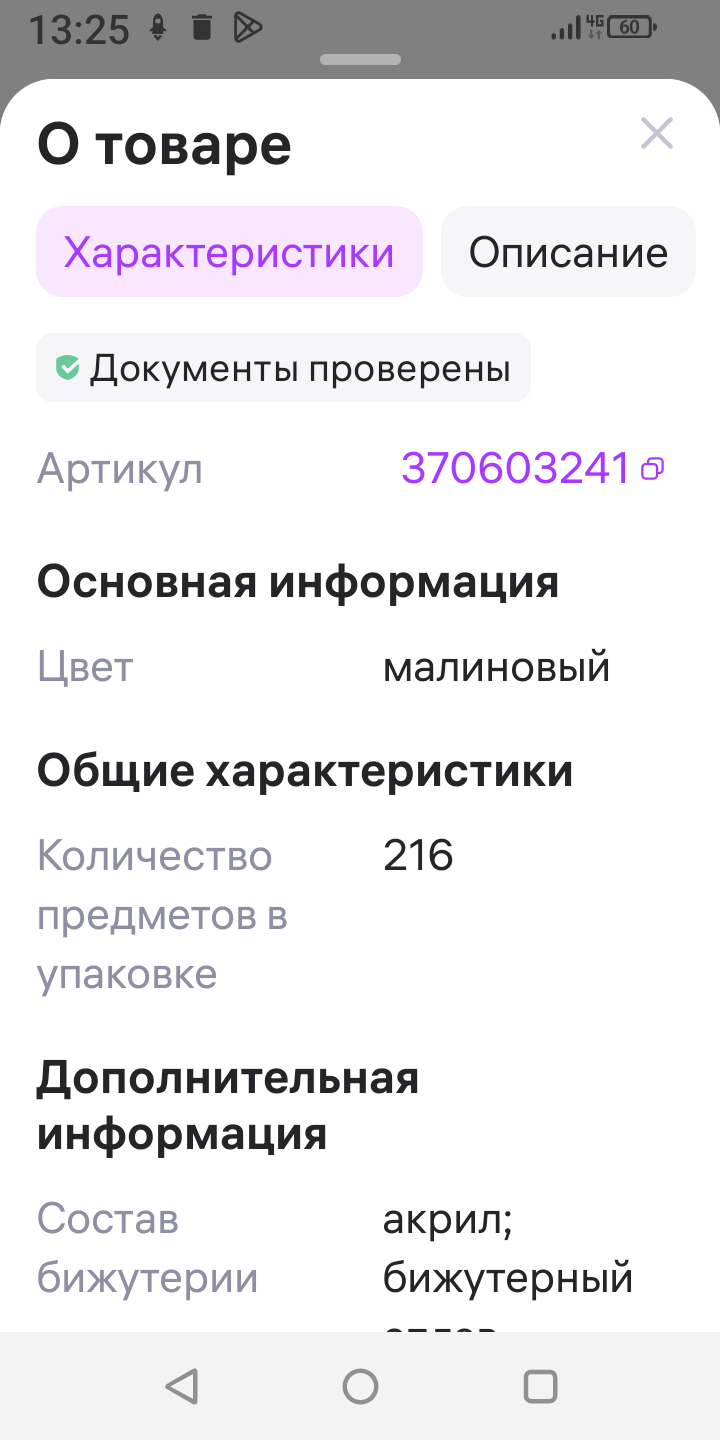The height and width of the screenshot is (1440, 720).
Task: Go back with the system back button
Action: tap(181, 1386)
